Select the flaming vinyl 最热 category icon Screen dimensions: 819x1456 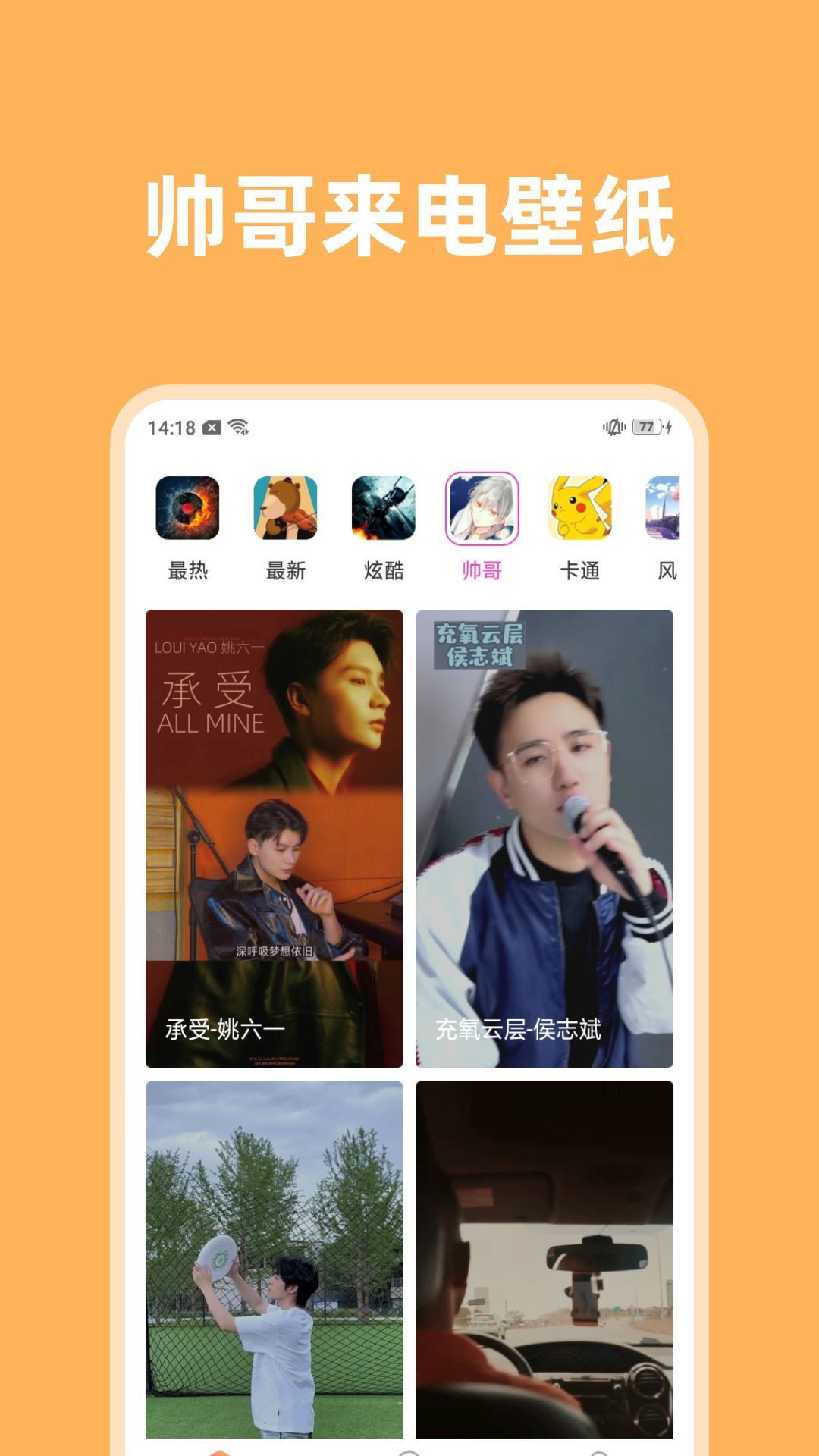point(187,510)
